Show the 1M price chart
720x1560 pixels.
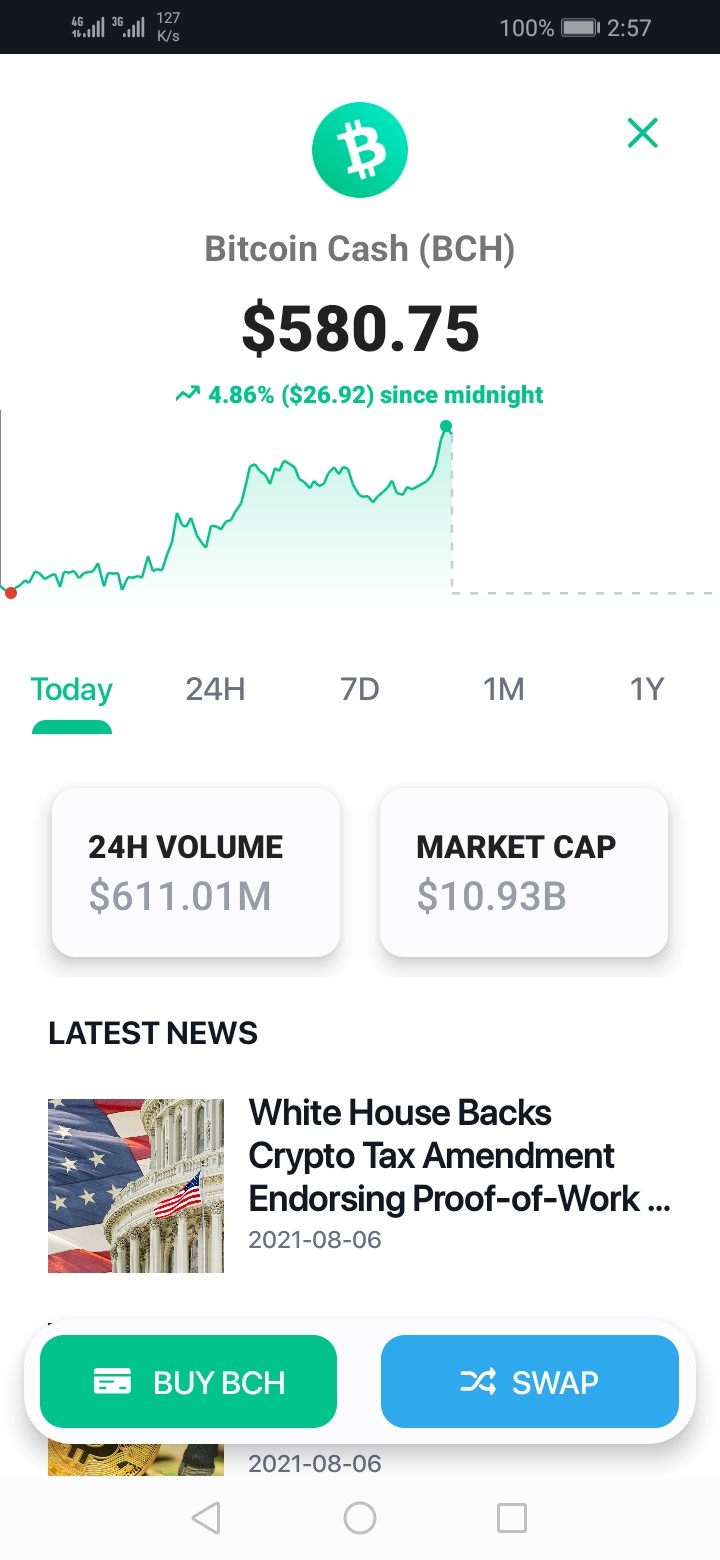point(503,690)
